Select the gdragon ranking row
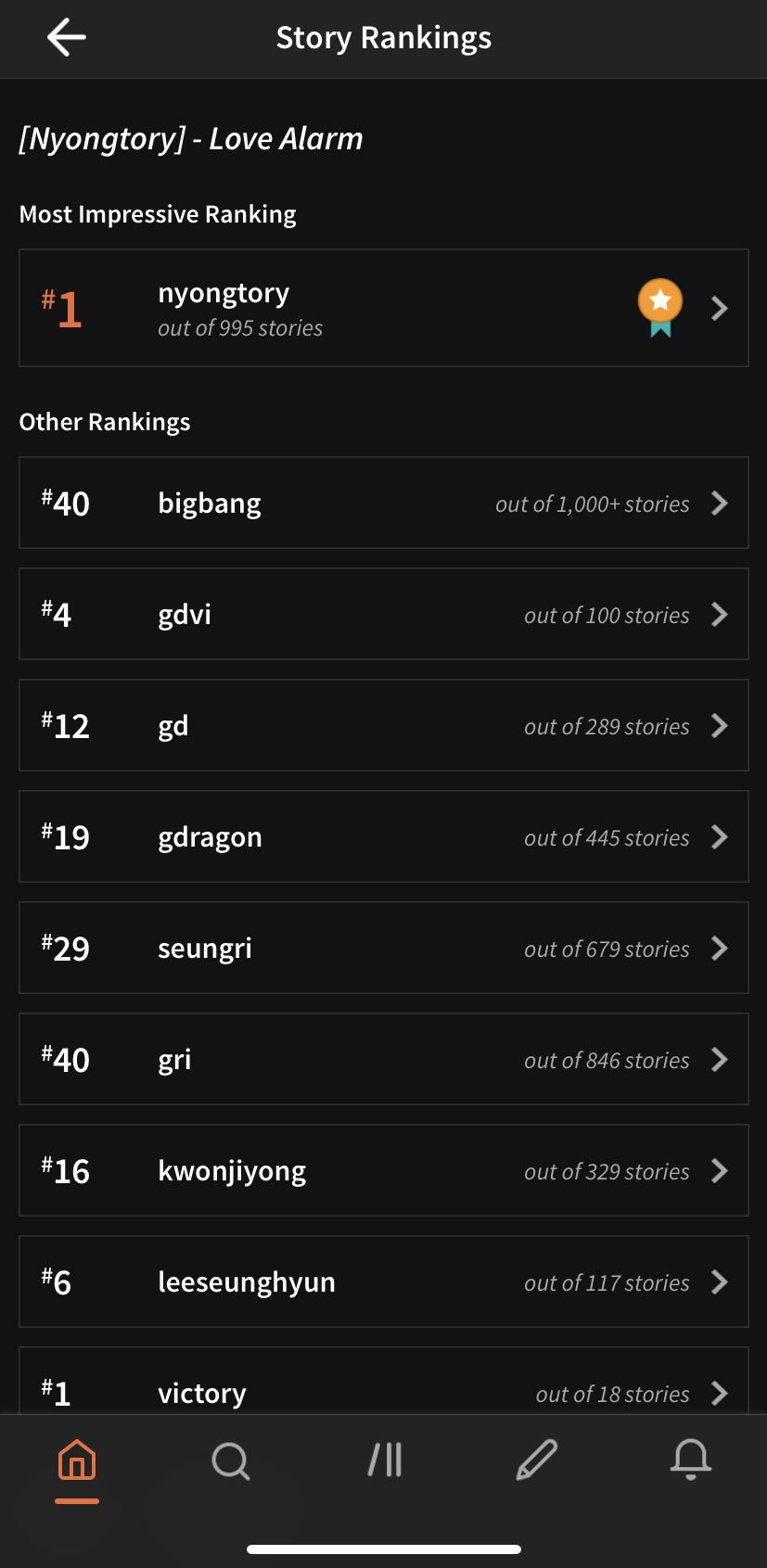767x1568 pixels. pyautogui.click(x=384, y=836)
